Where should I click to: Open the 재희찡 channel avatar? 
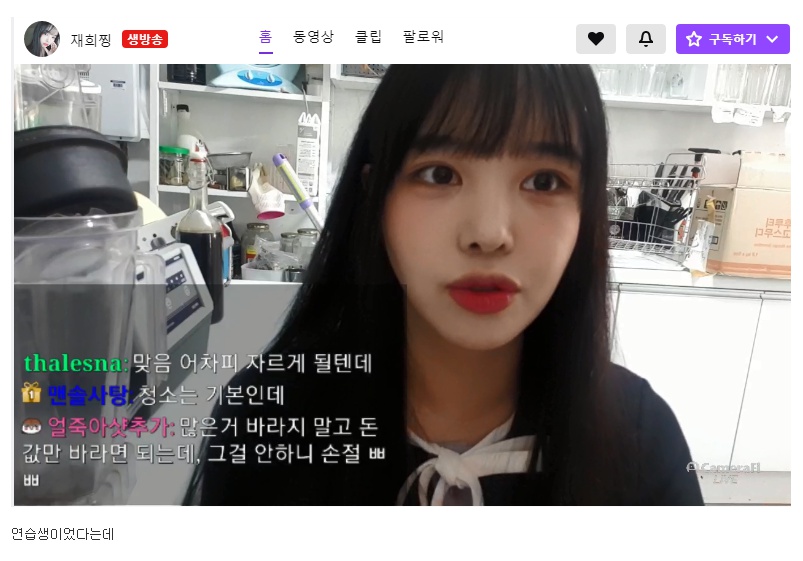(42, 39)
